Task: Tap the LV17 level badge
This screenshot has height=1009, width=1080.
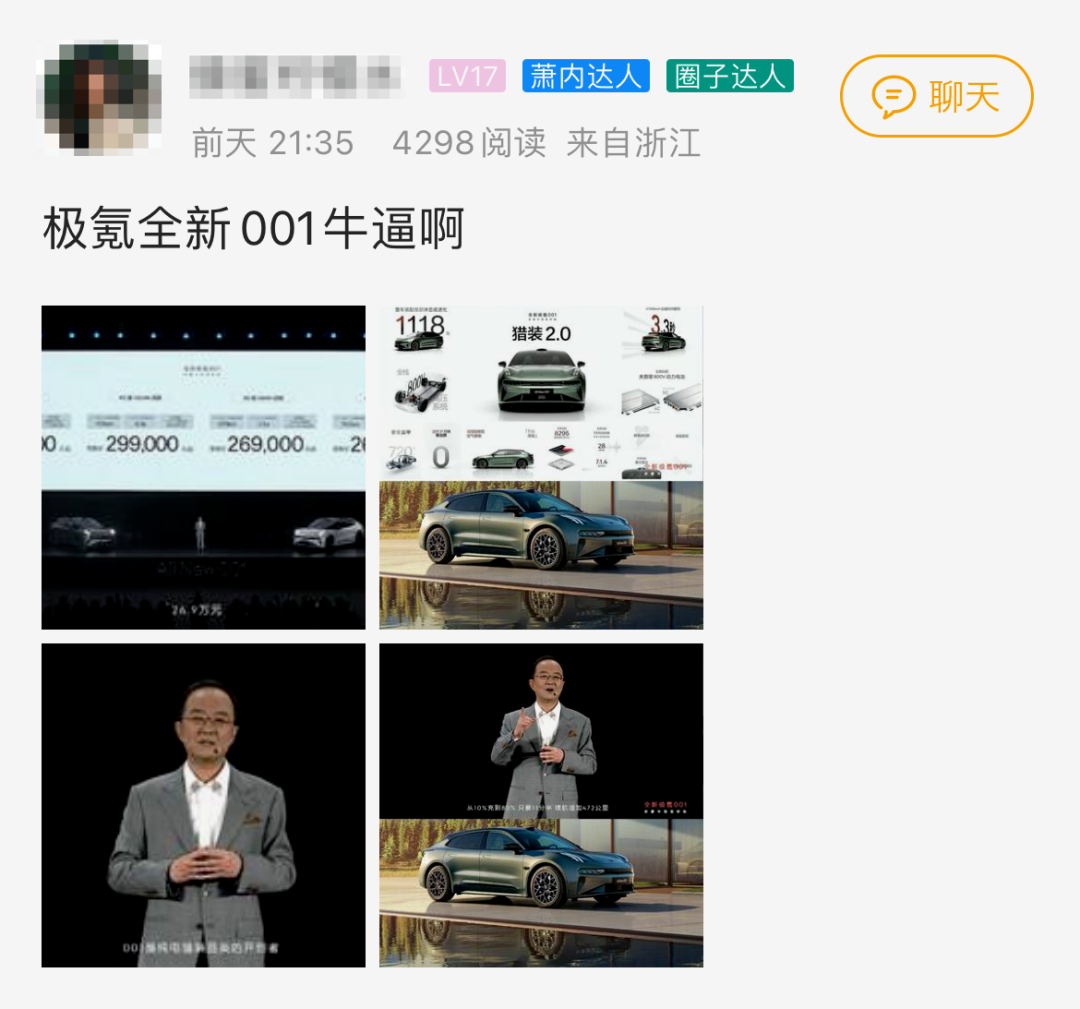Action: pos(467,76)
